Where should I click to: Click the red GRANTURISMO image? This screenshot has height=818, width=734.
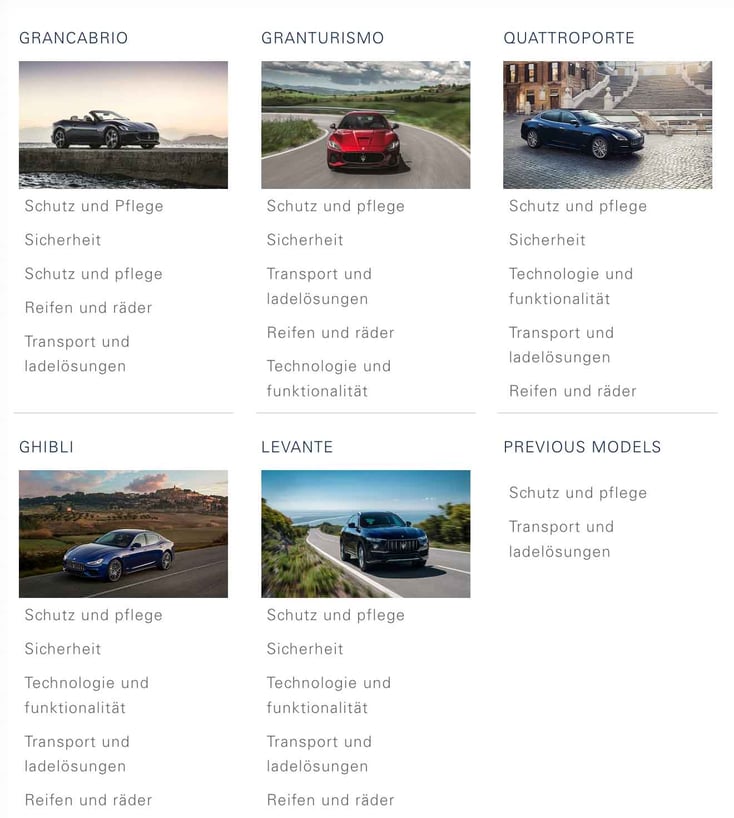click(366, 124)
